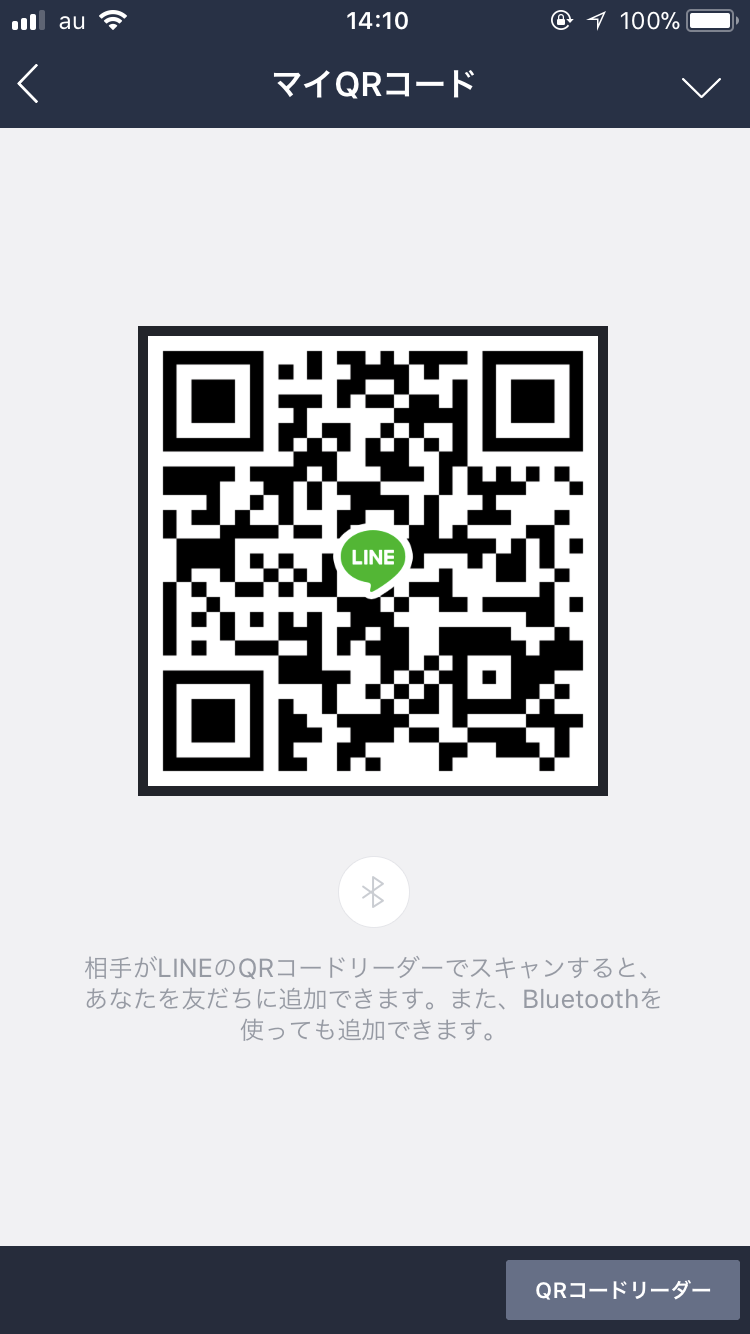Tap the Bluetooth icon to add friends

point(374,892)
